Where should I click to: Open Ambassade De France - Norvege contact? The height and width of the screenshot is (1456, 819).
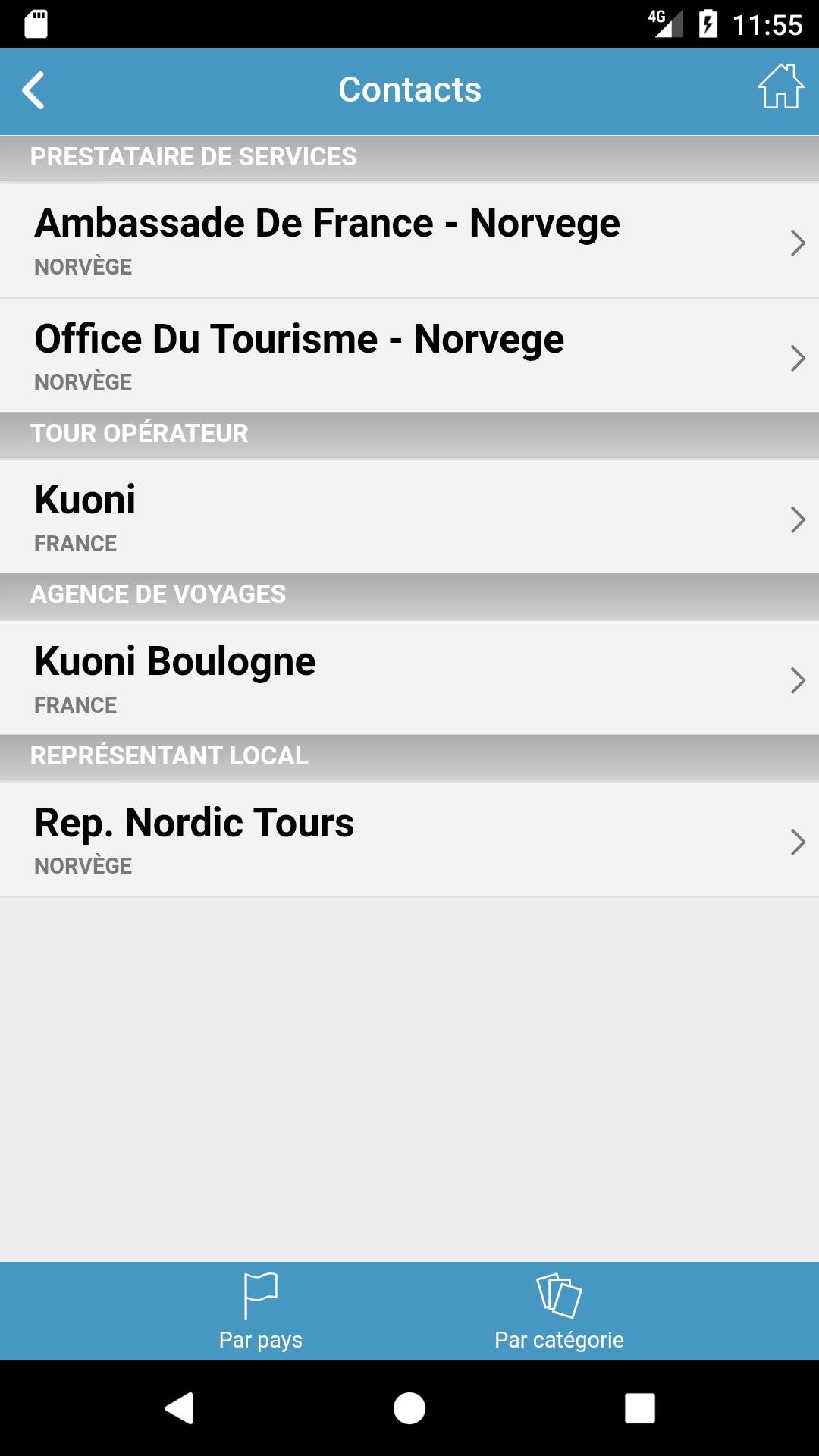tap(409, 240)
